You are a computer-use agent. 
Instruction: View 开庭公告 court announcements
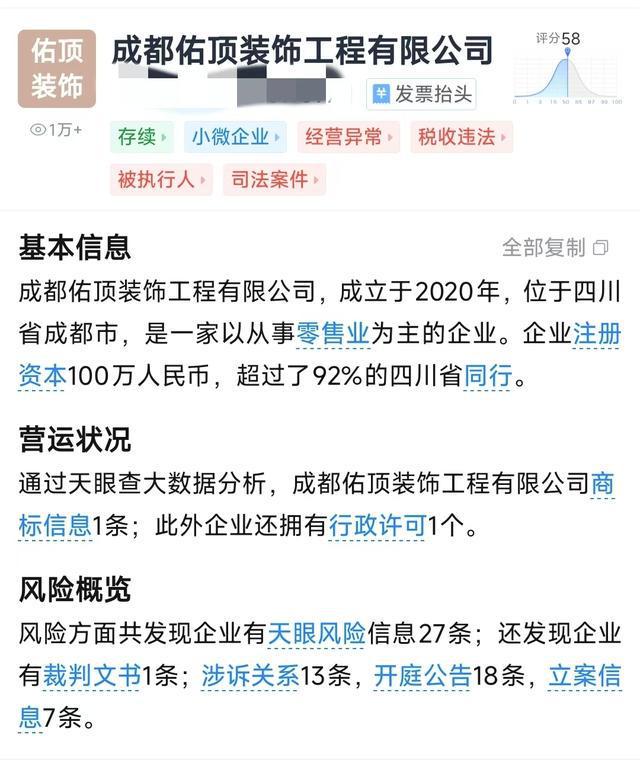click(x=421, y=675)
